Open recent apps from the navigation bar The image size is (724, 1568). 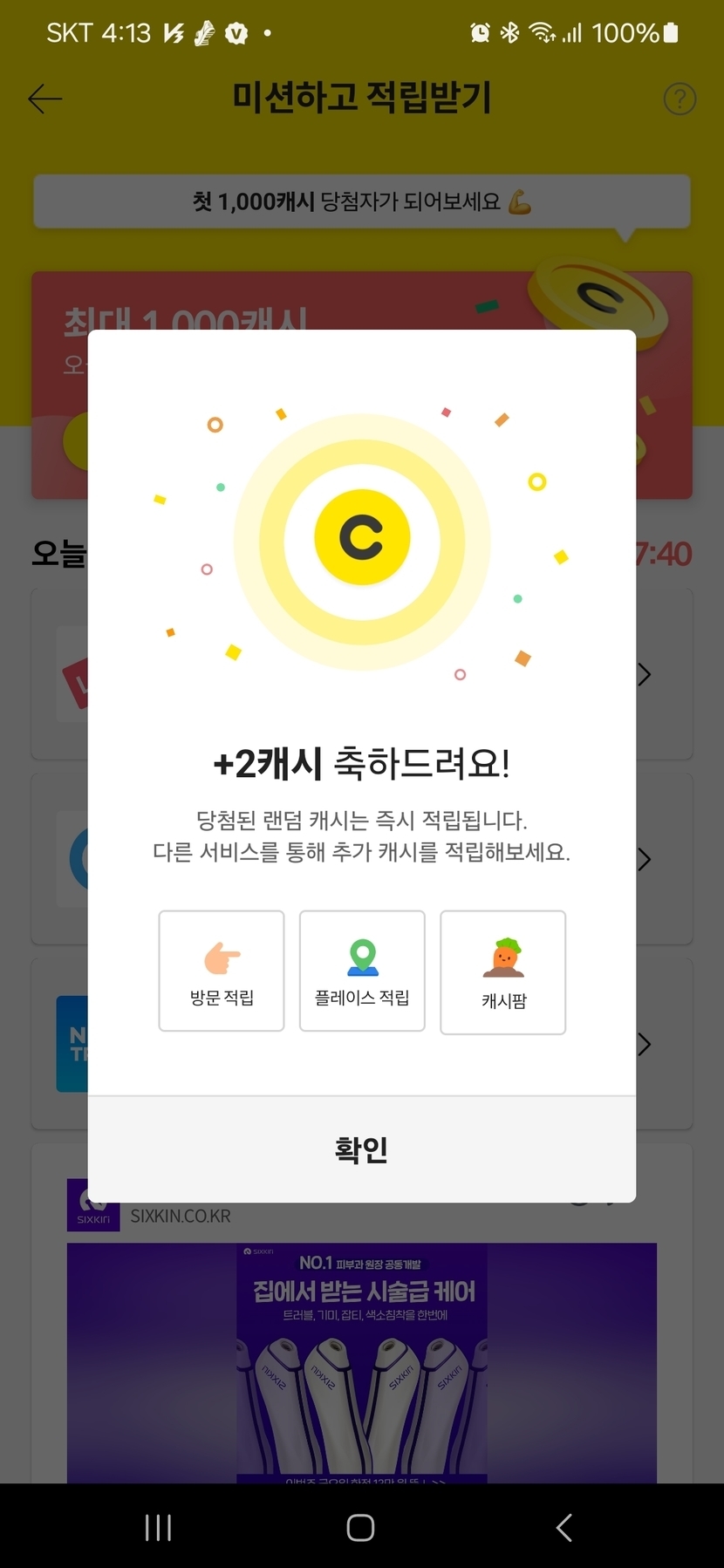click(158, 1527)
